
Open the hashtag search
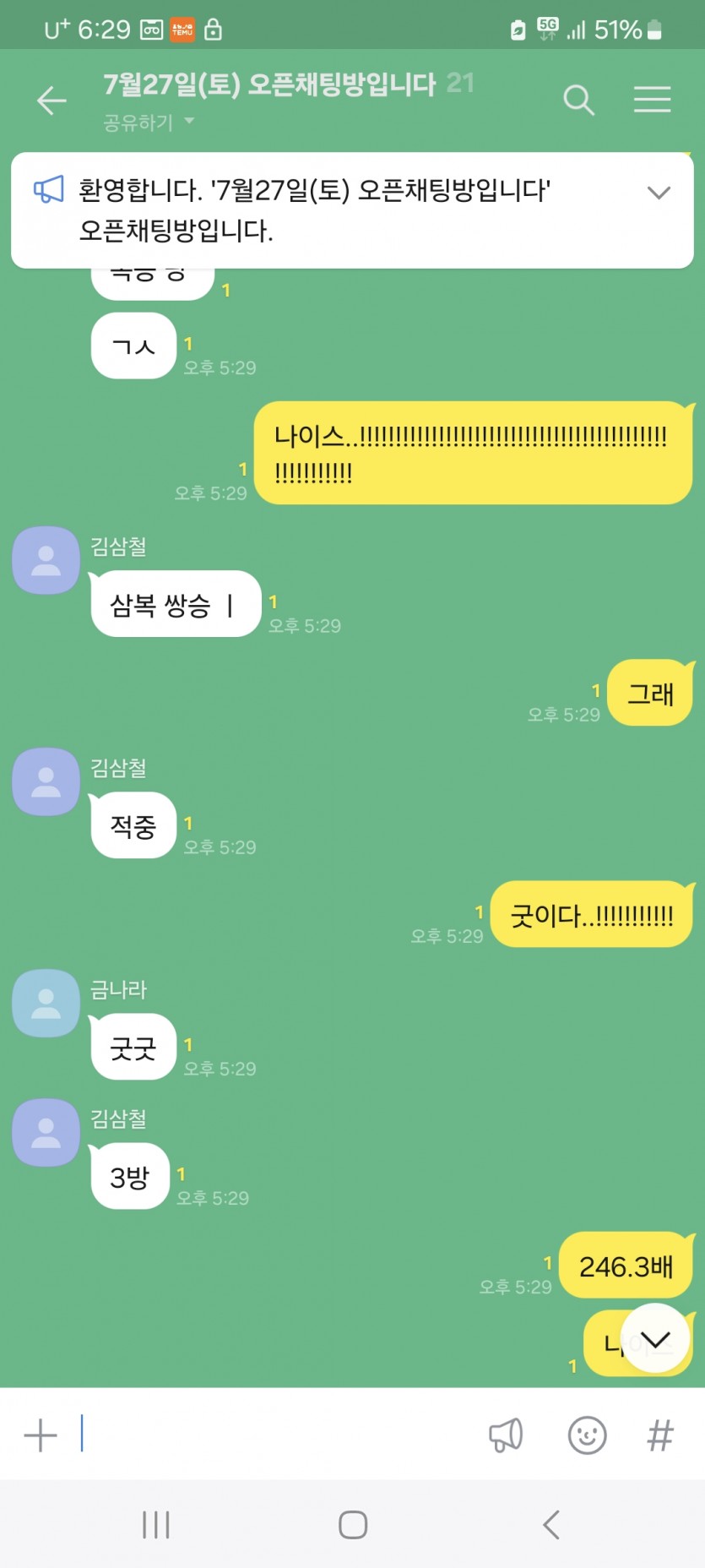tap(660, 1435)
